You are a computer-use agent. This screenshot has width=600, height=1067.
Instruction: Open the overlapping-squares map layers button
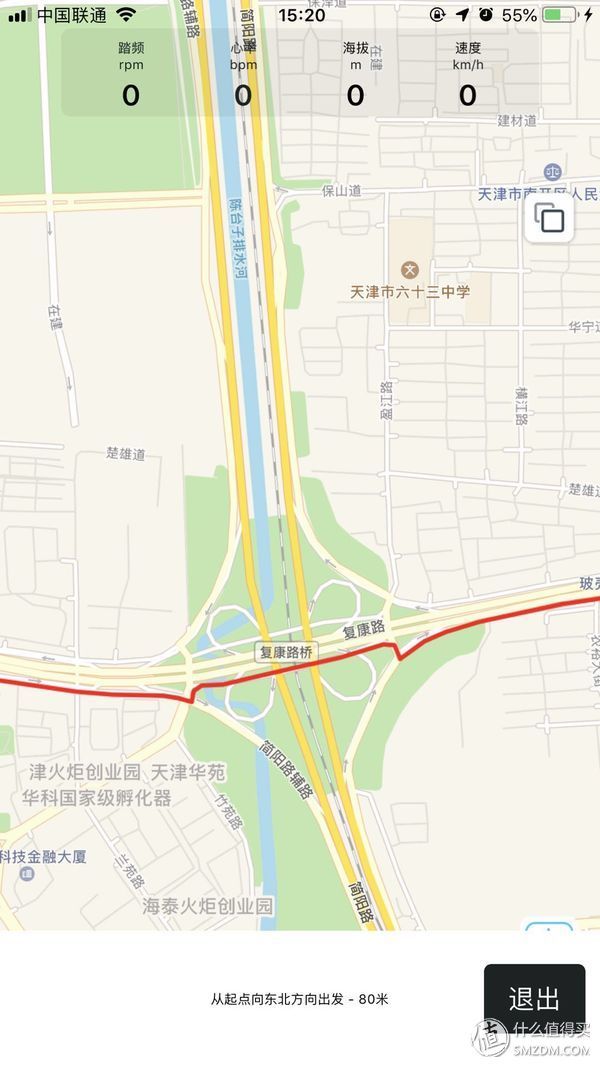coord(549,218)
